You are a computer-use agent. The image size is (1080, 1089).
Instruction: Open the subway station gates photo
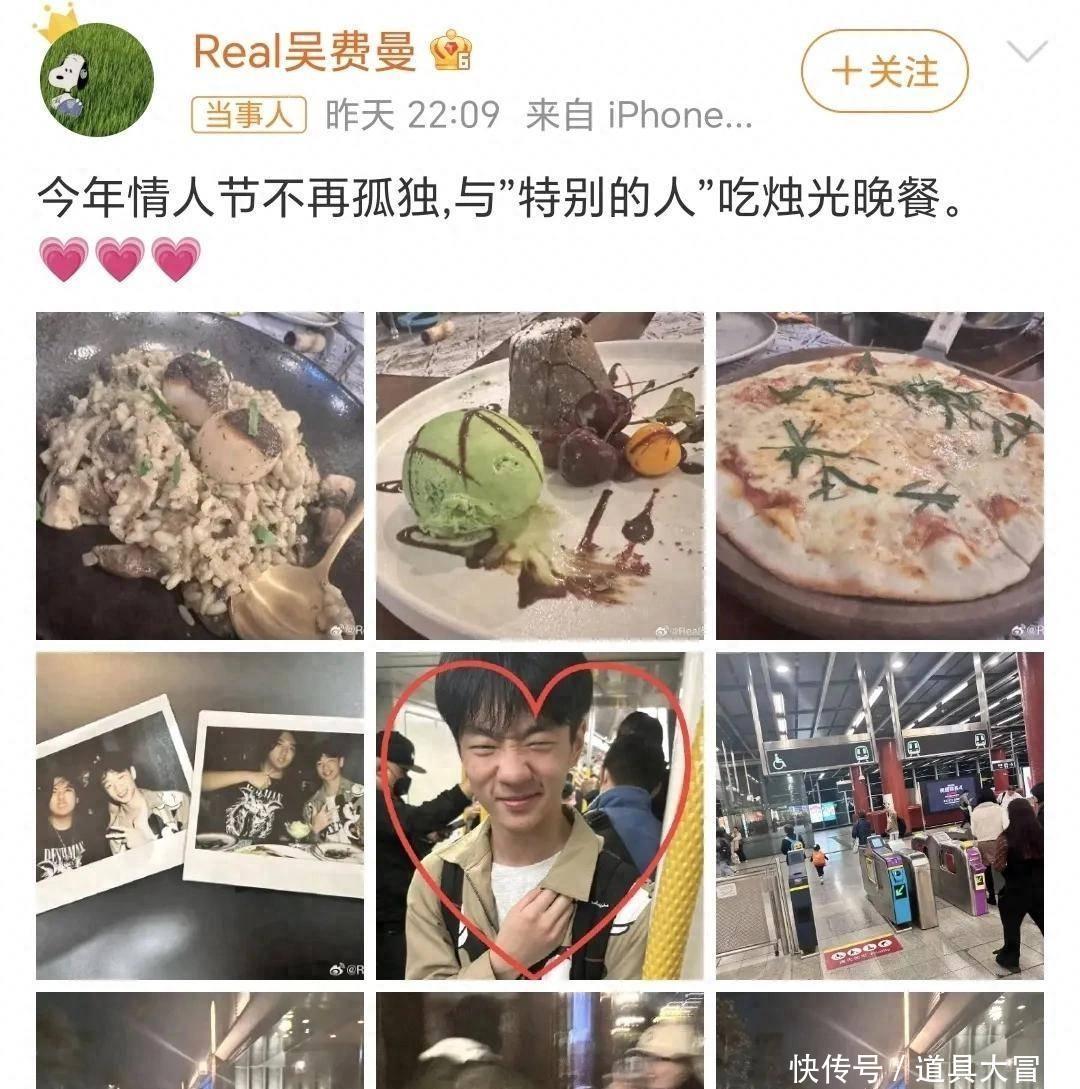[x=880, y=816]
